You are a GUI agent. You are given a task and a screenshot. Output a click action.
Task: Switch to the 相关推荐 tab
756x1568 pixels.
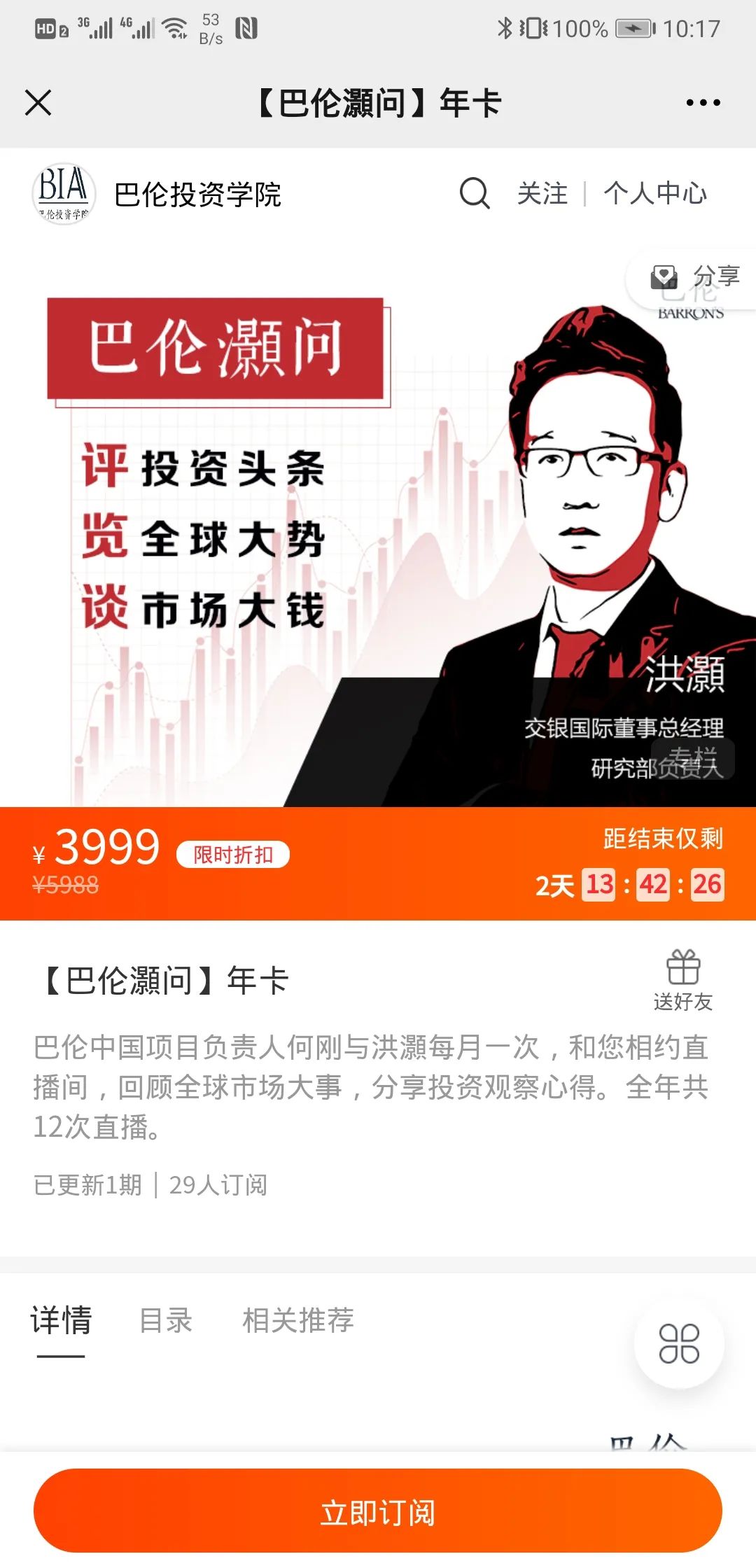(298, 1321)
